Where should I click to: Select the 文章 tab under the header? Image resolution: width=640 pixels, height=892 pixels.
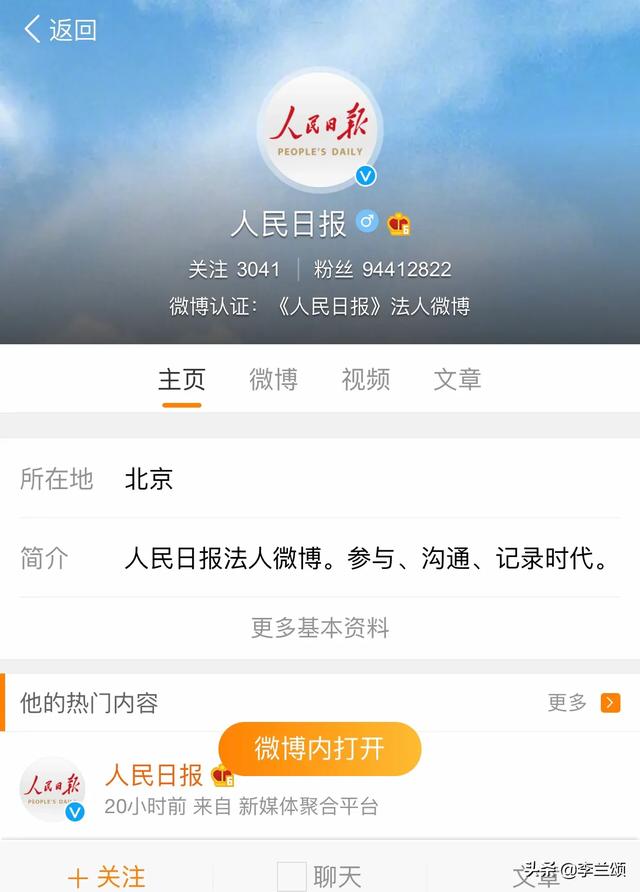pos(457,380)
